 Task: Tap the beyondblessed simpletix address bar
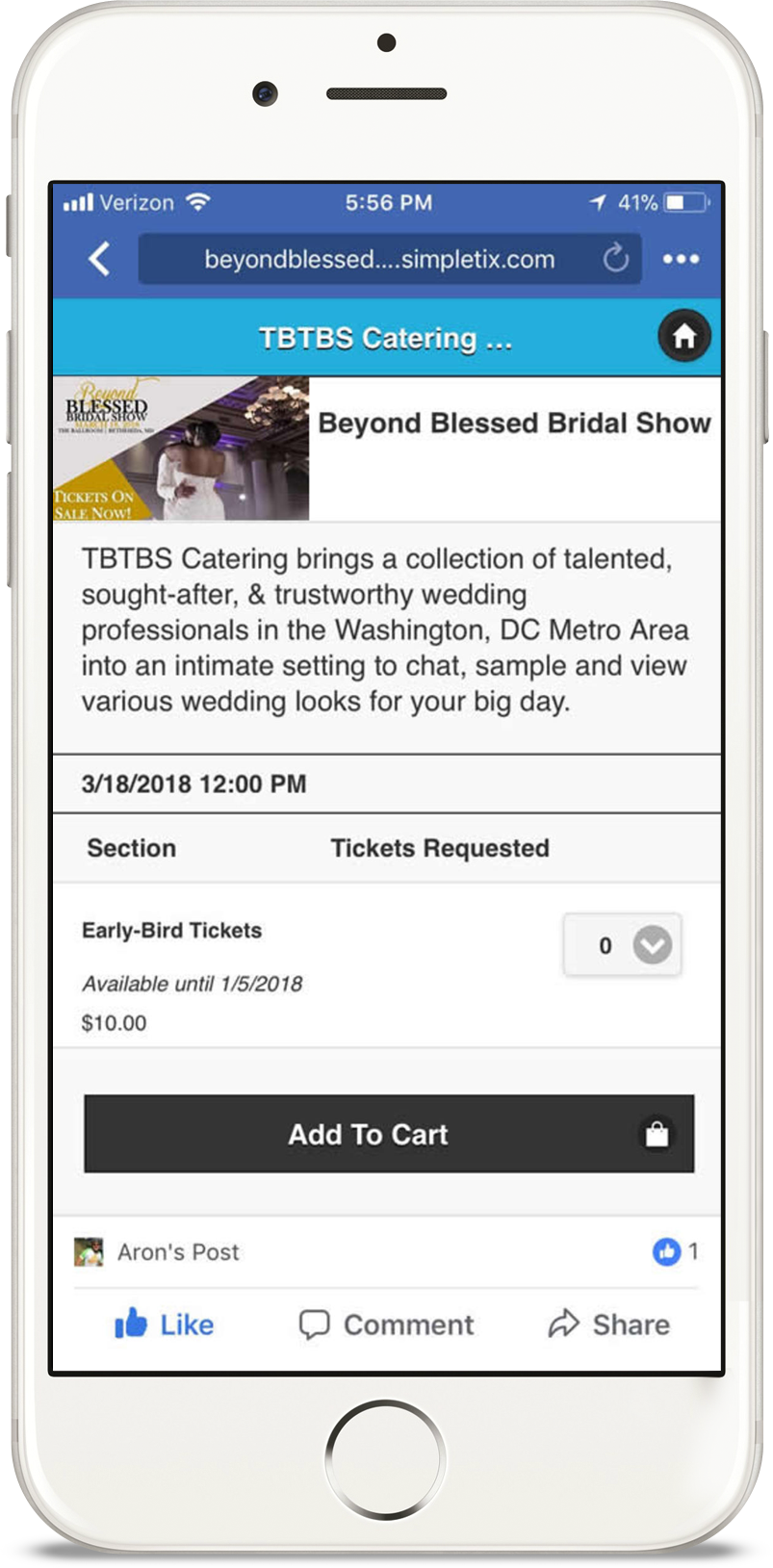[379, 259]
